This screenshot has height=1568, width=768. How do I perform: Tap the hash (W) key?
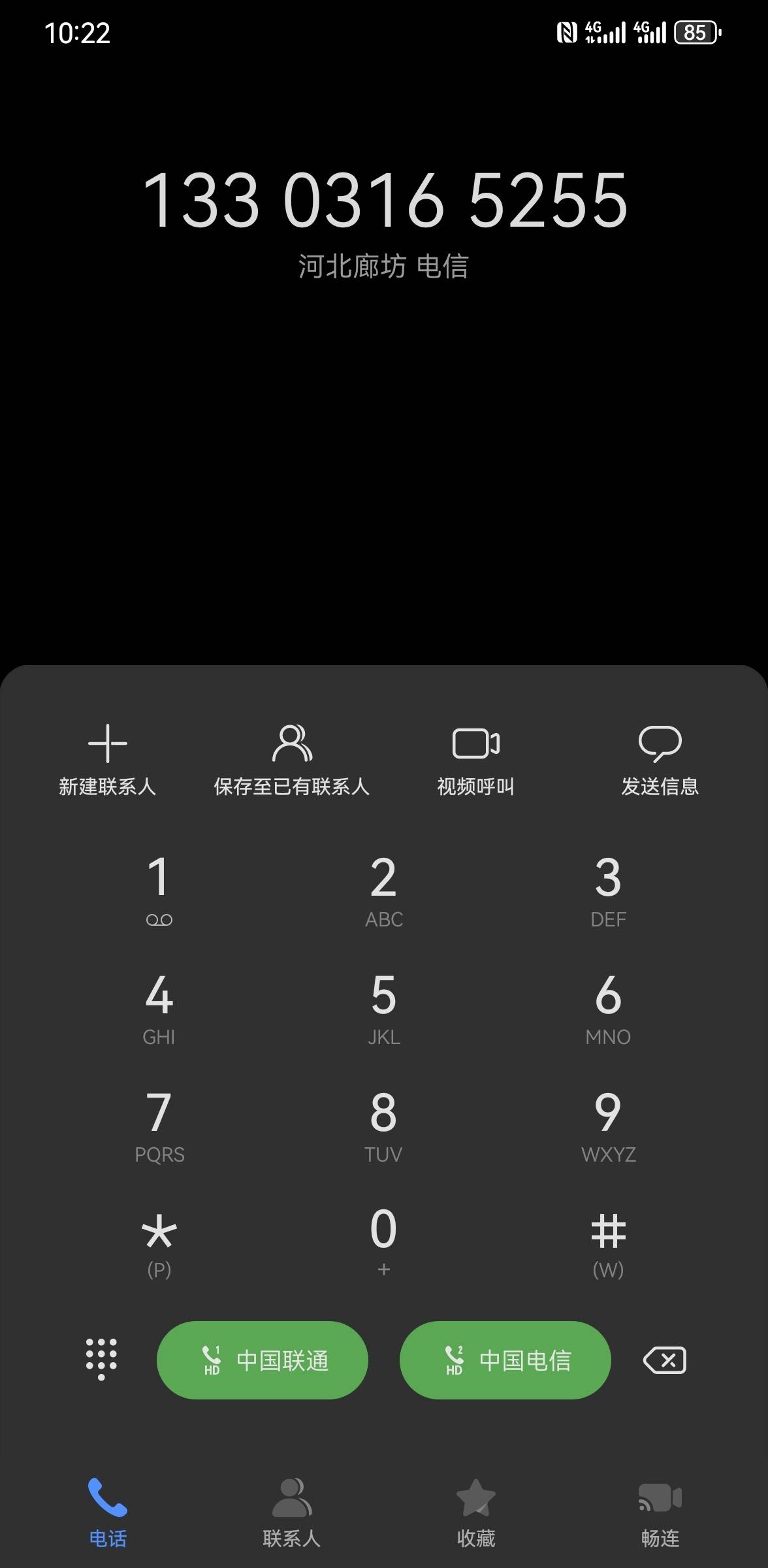point(608,1240)
